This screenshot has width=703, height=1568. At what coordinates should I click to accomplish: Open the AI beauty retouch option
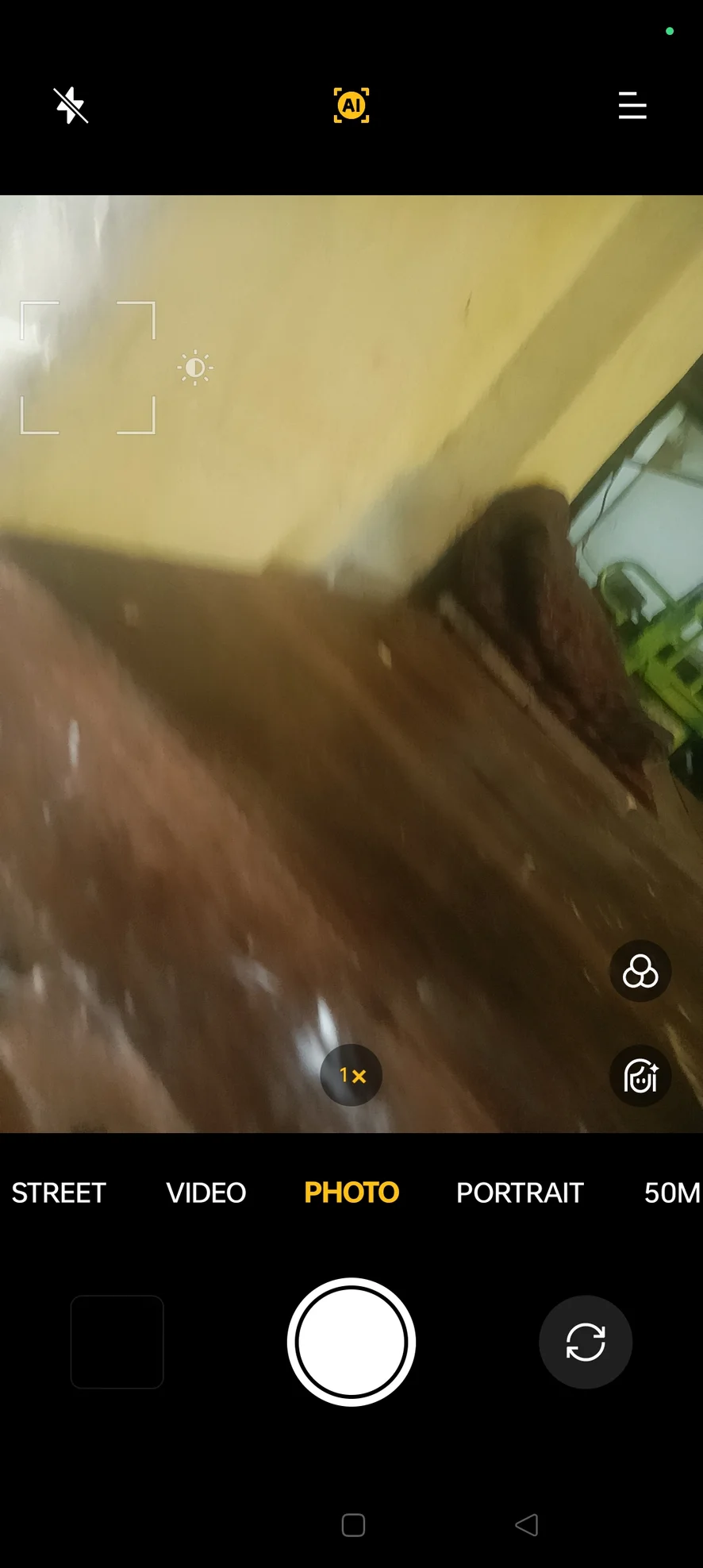640,1076
